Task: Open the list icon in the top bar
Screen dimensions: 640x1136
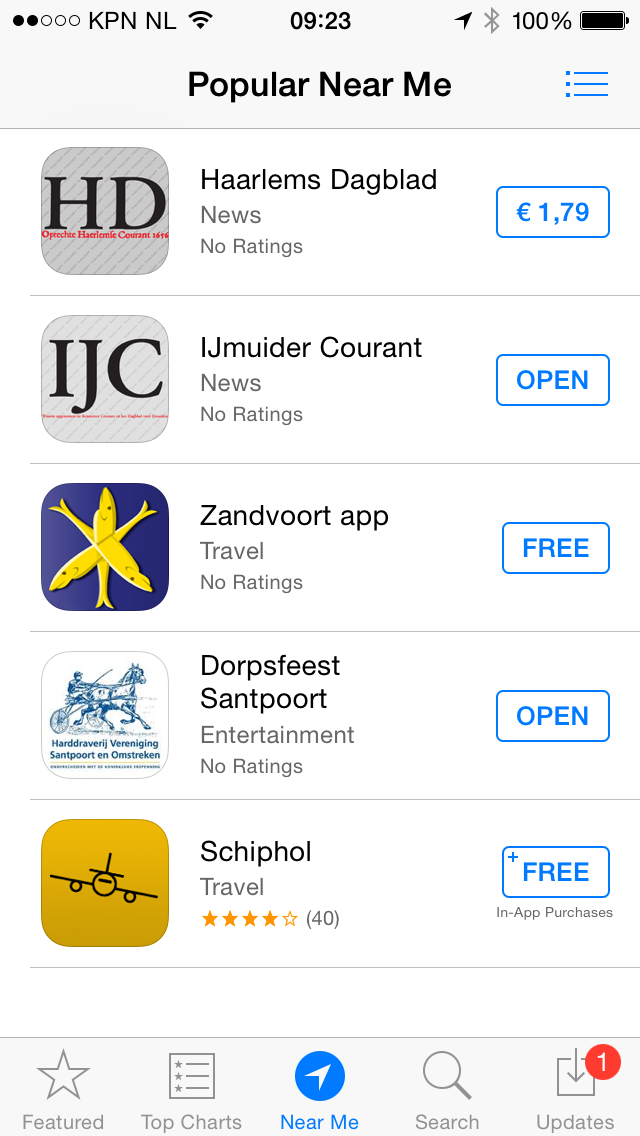Action: (x=586, y=84)
